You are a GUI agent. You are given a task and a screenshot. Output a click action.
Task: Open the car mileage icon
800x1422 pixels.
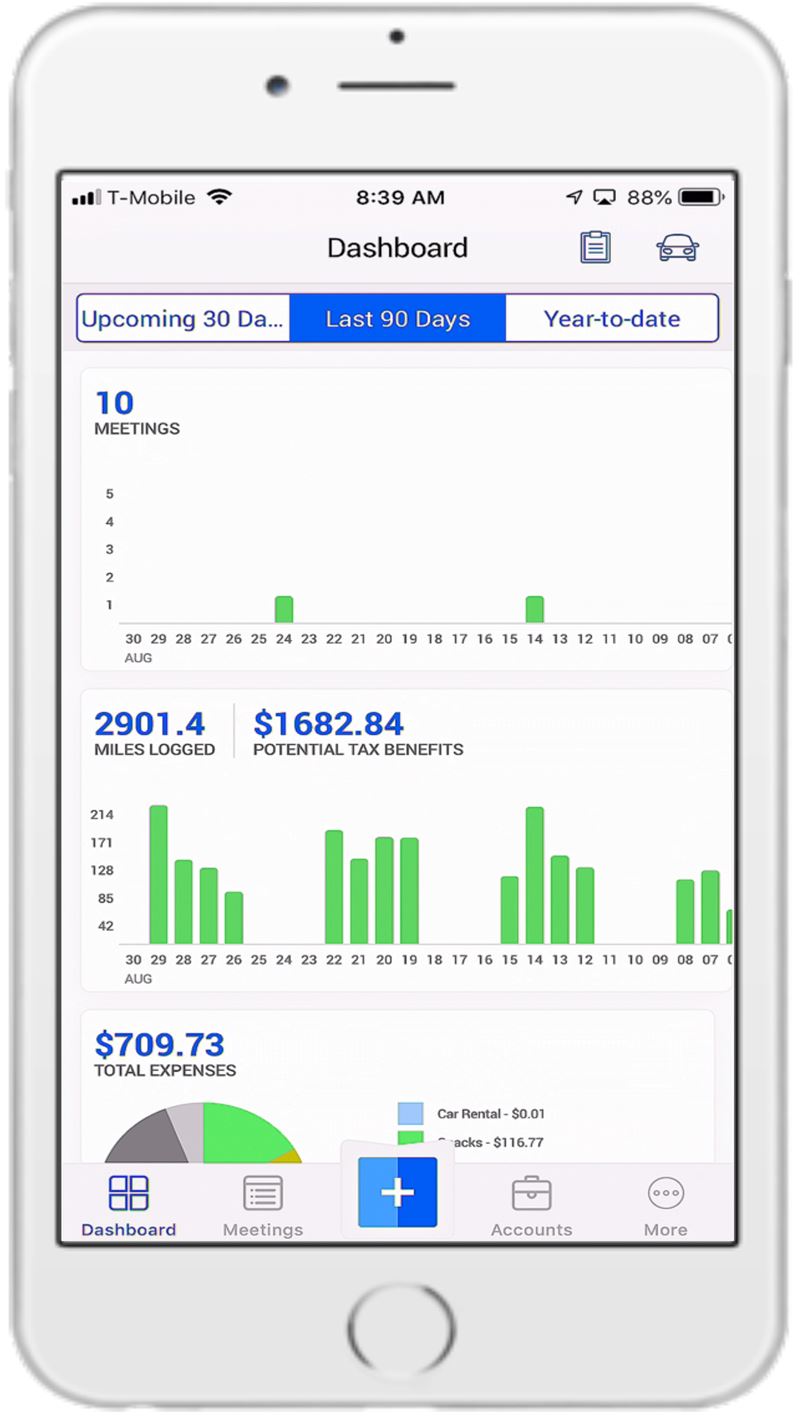(x=677, y=248)
